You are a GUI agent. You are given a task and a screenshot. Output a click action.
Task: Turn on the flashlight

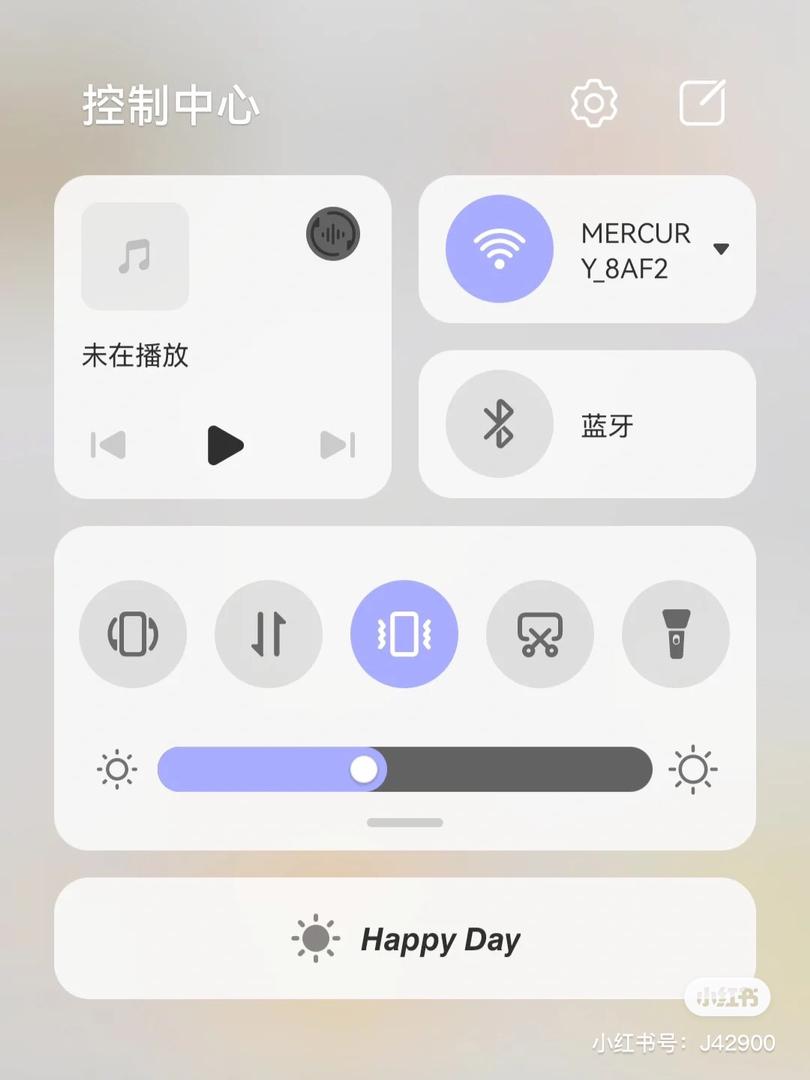[x=676, y=634]
